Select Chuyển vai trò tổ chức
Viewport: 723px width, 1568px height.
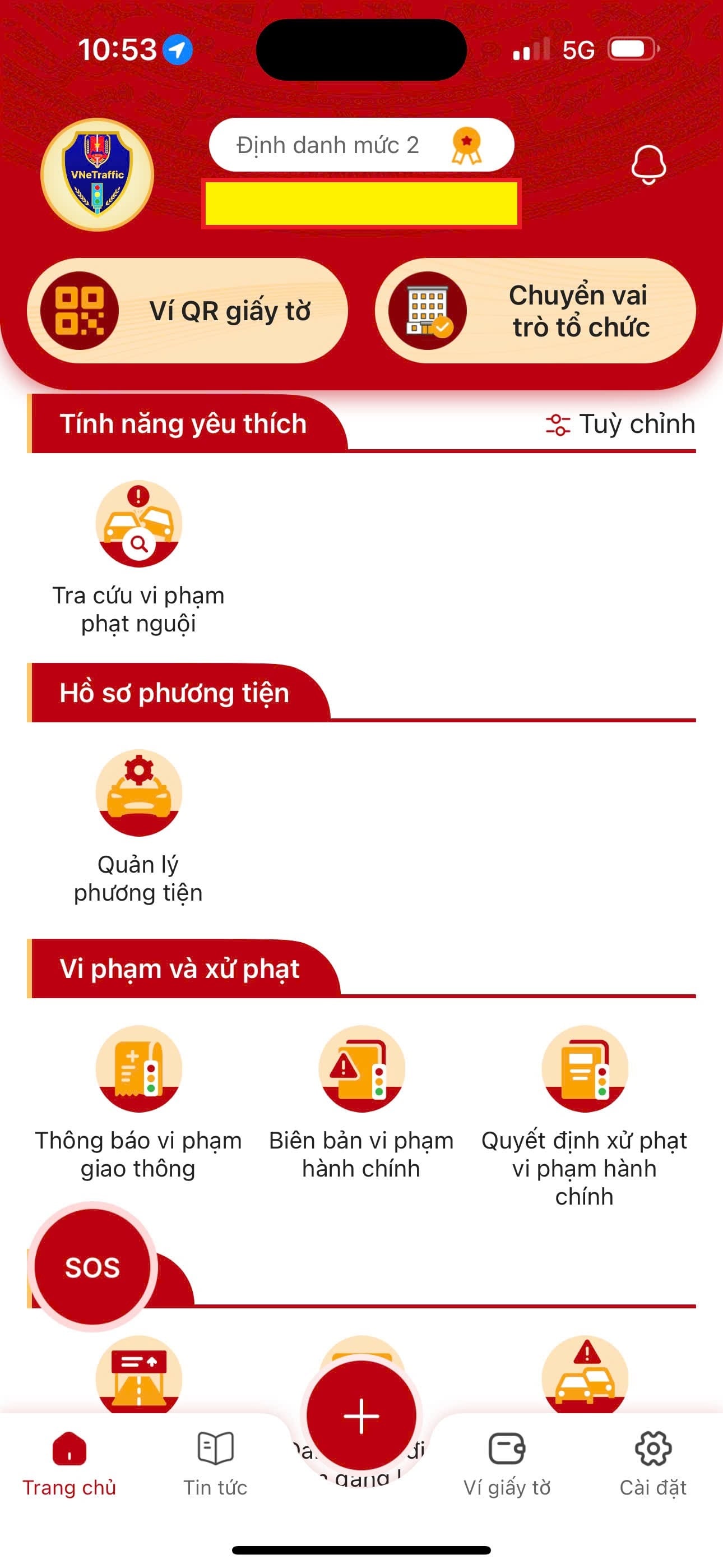pos(535,311)
